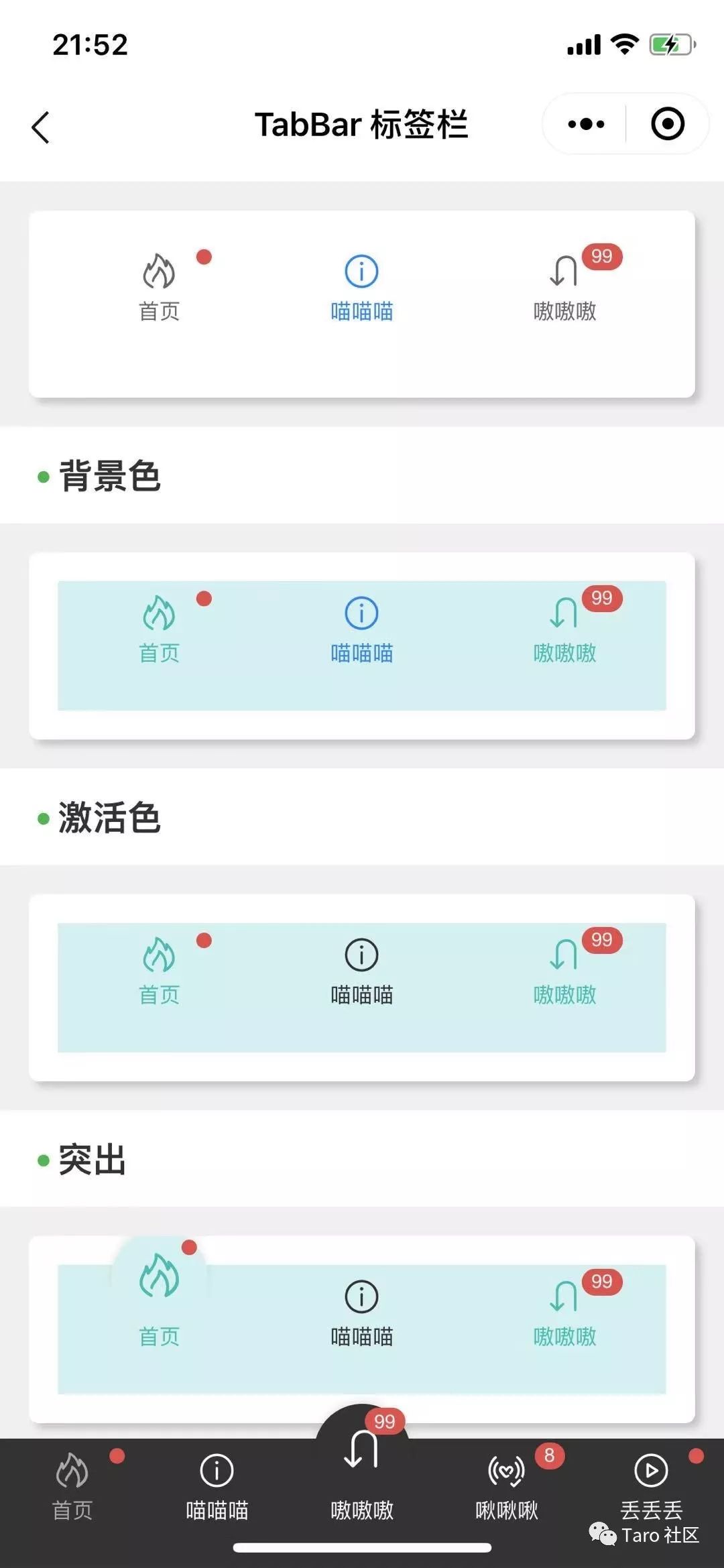This screenshot has height=1568, width=724.
Task: Select 嗷嗷嗷 tab in the first demo bar
Action: pyautogui.click(x=564, y=288)
